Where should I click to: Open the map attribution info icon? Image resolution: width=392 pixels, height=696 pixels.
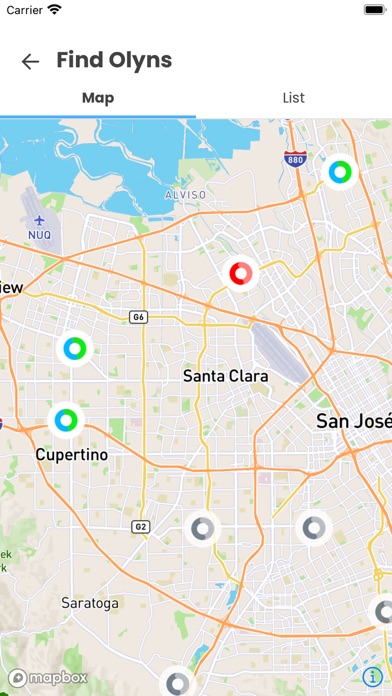(x=372, y=676)
